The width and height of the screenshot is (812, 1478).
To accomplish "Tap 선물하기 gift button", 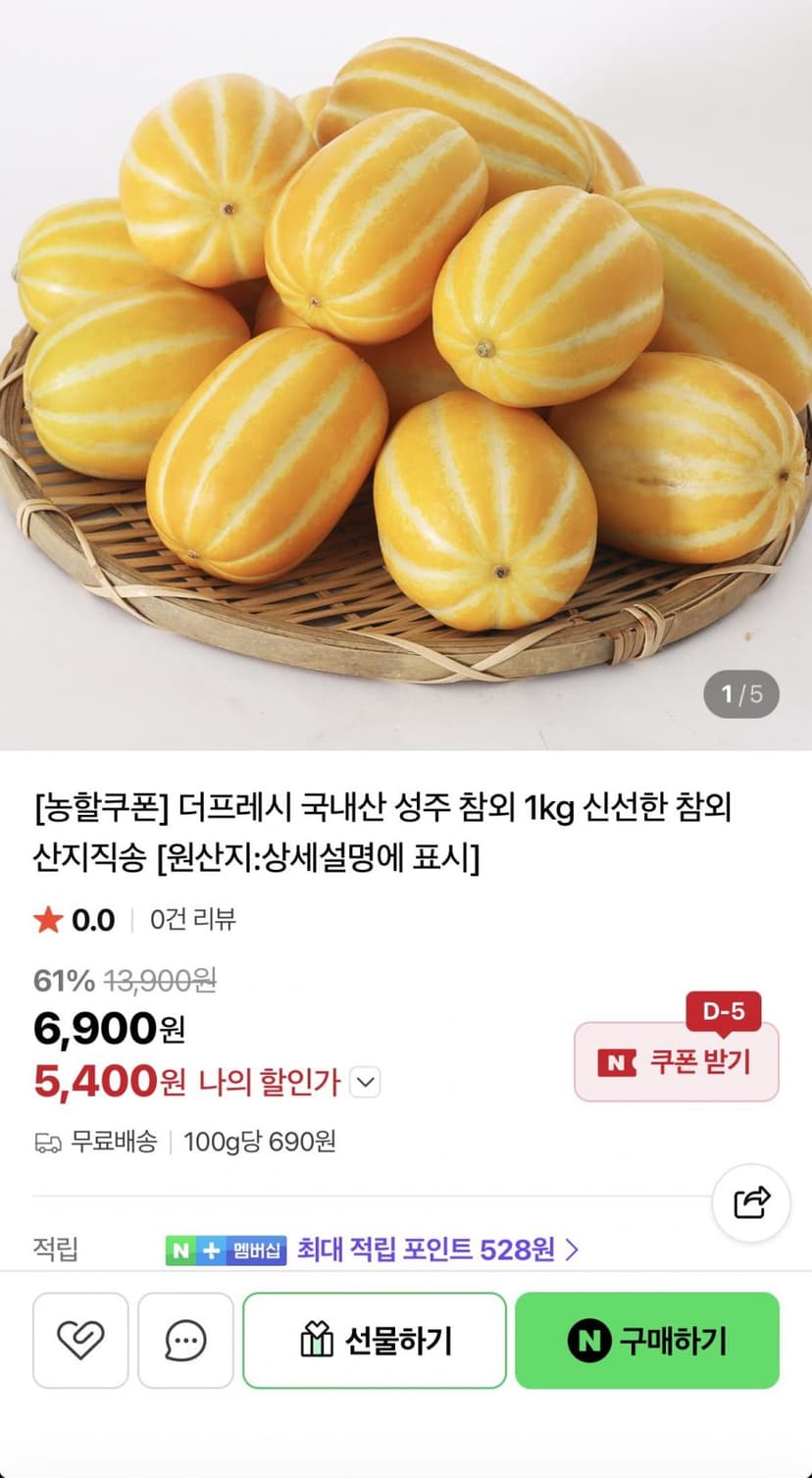I will click(x=375, y=1340).
